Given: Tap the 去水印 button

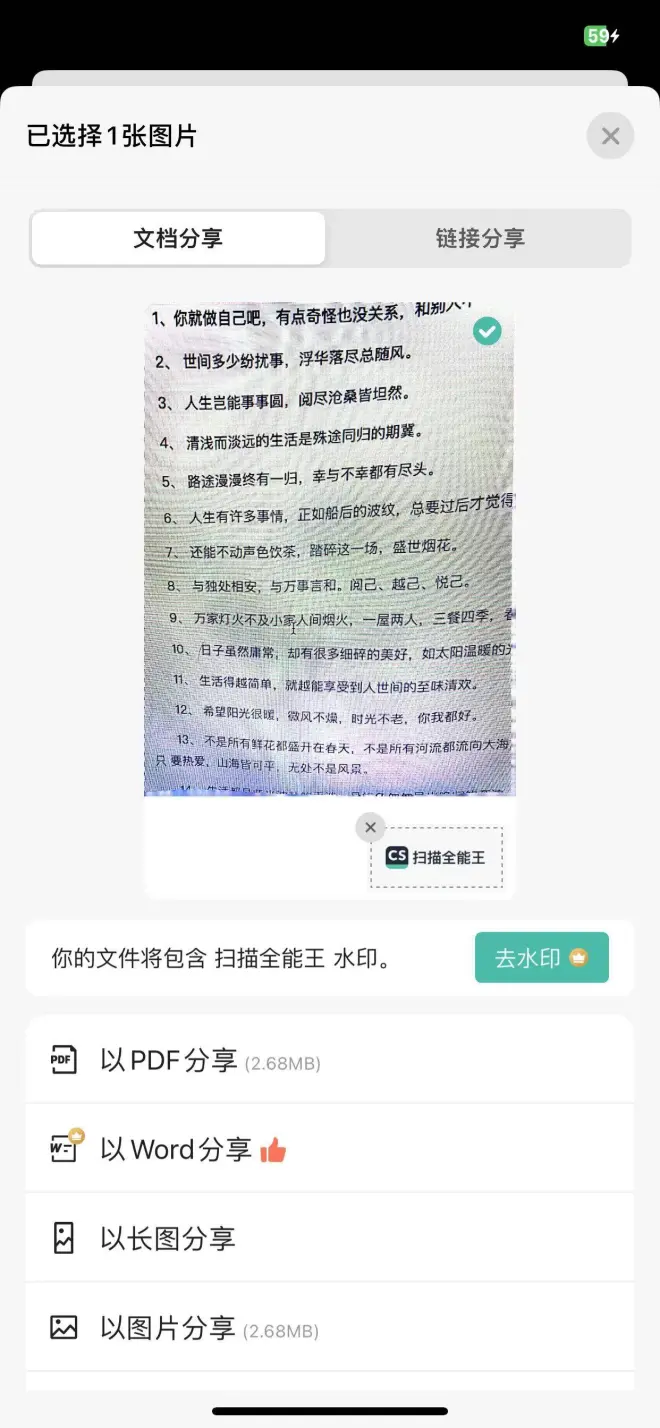Looking at the screenshot, I should point(541,957).
